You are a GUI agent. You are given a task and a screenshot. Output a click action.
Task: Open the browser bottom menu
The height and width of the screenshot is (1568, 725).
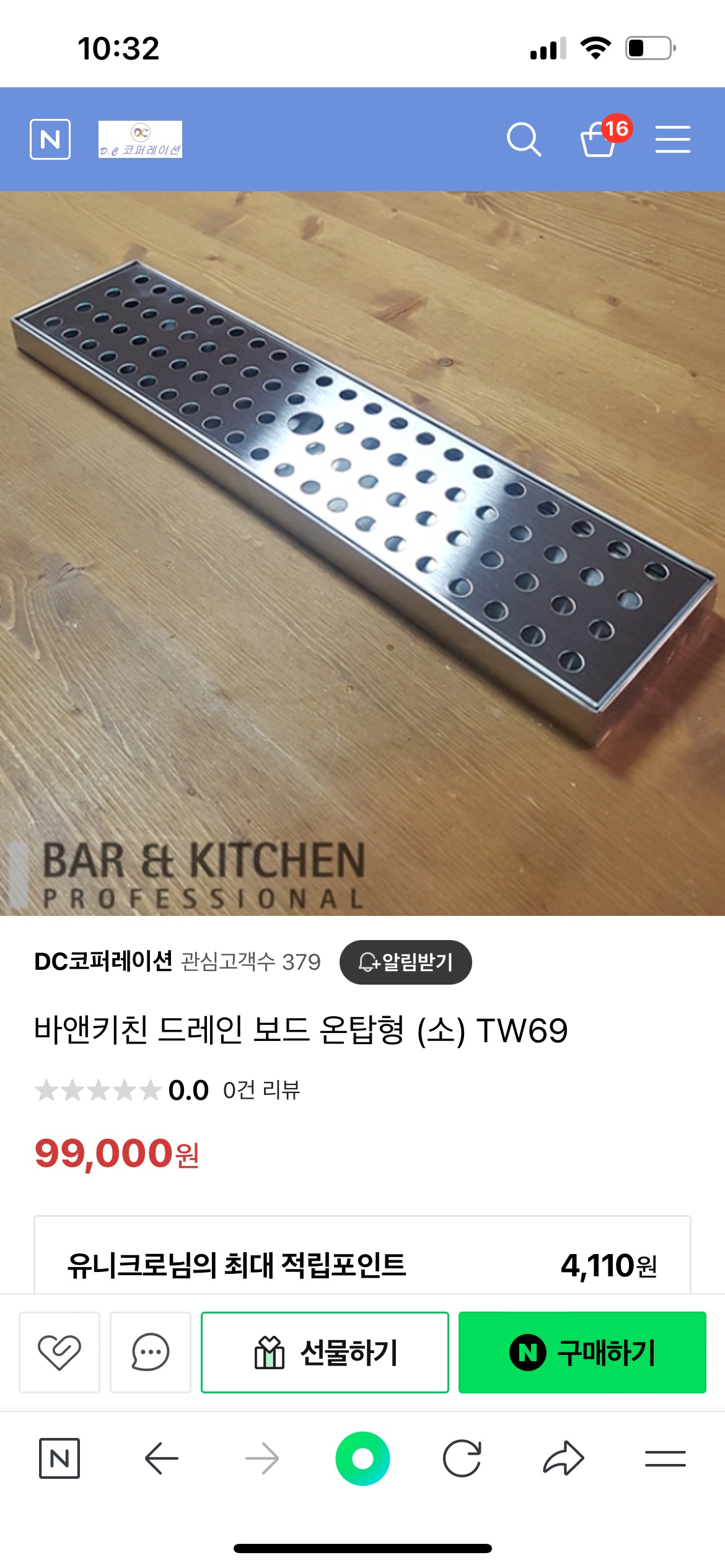[x=665, y=1458]
